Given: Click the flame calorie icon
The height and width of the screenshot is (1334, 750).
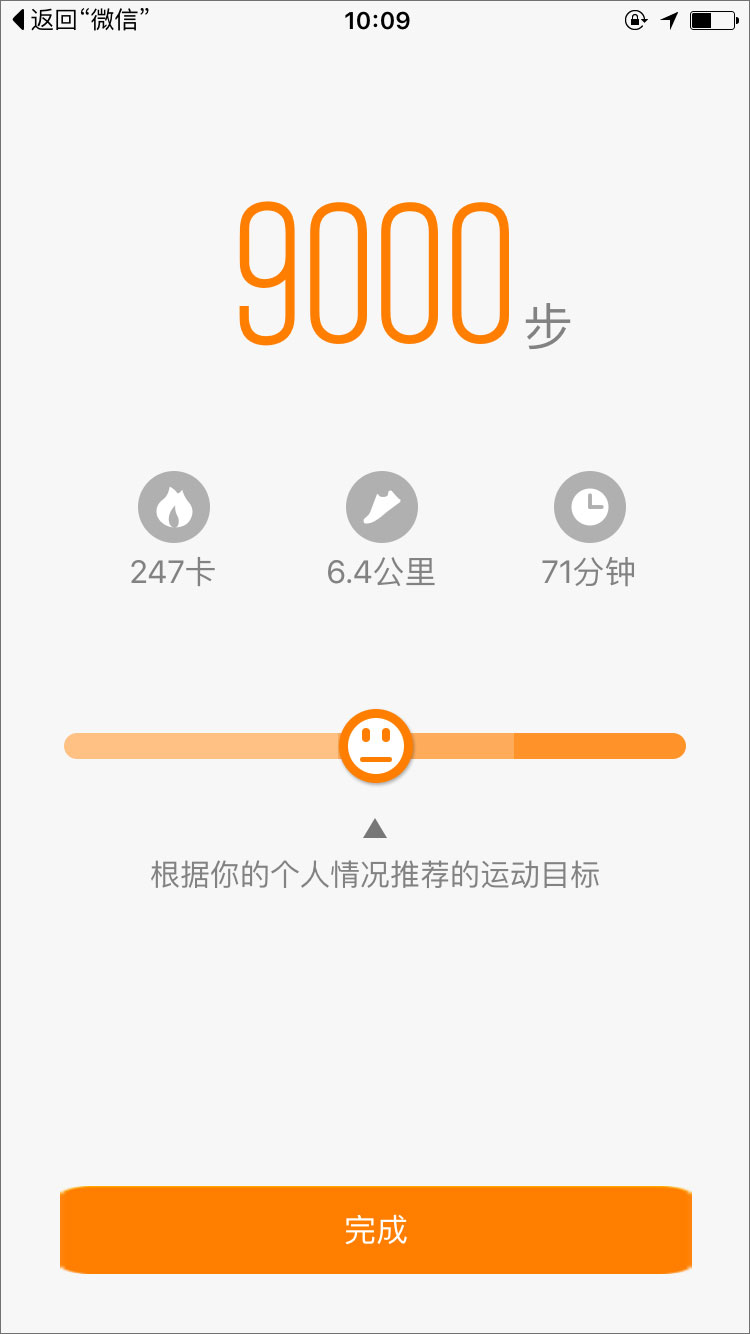Looking at the screenshot, I should (174, 506).
